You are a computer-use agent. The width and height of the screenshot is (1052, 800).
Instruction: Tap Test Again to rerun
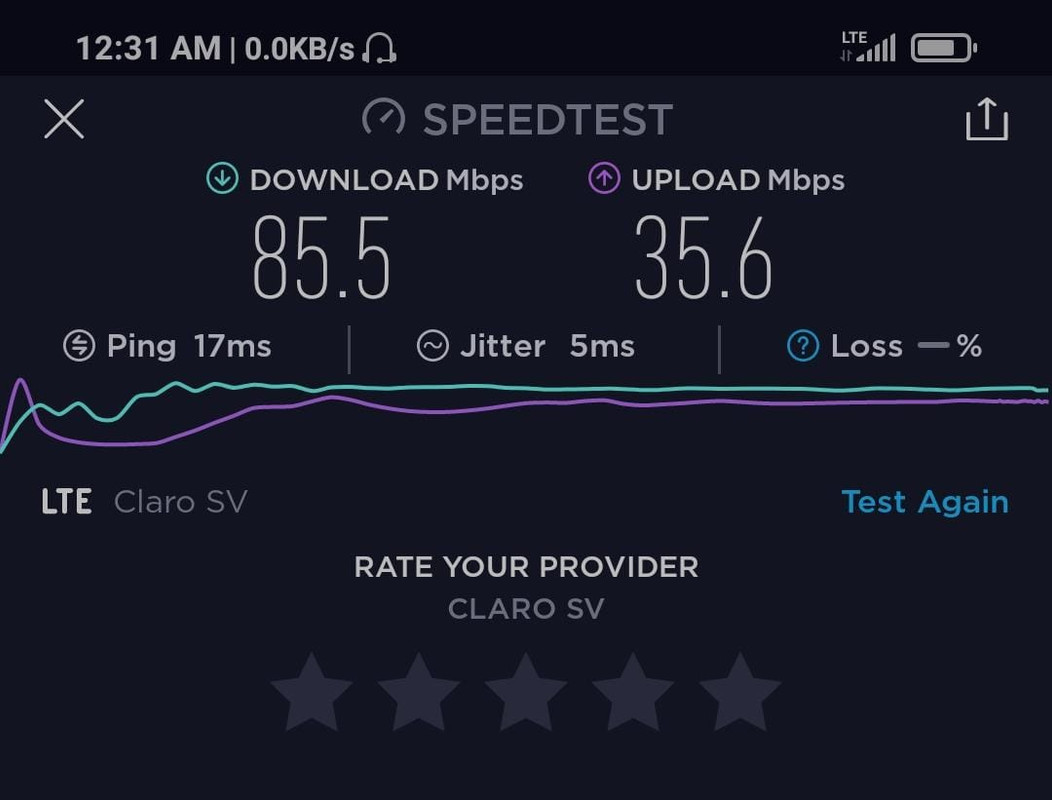point(924,501)
